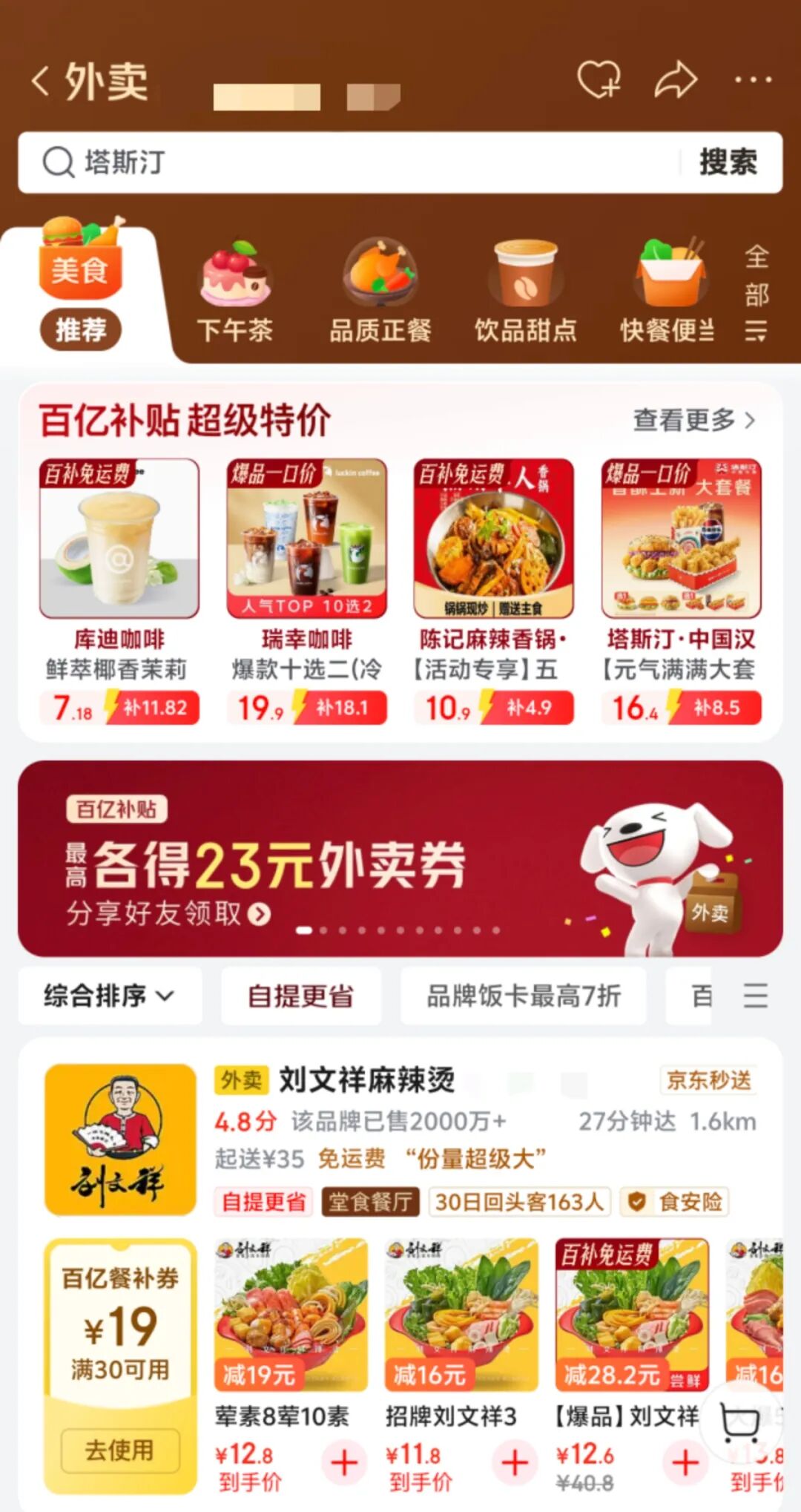Tap the share arrow icon

[676, 80]
